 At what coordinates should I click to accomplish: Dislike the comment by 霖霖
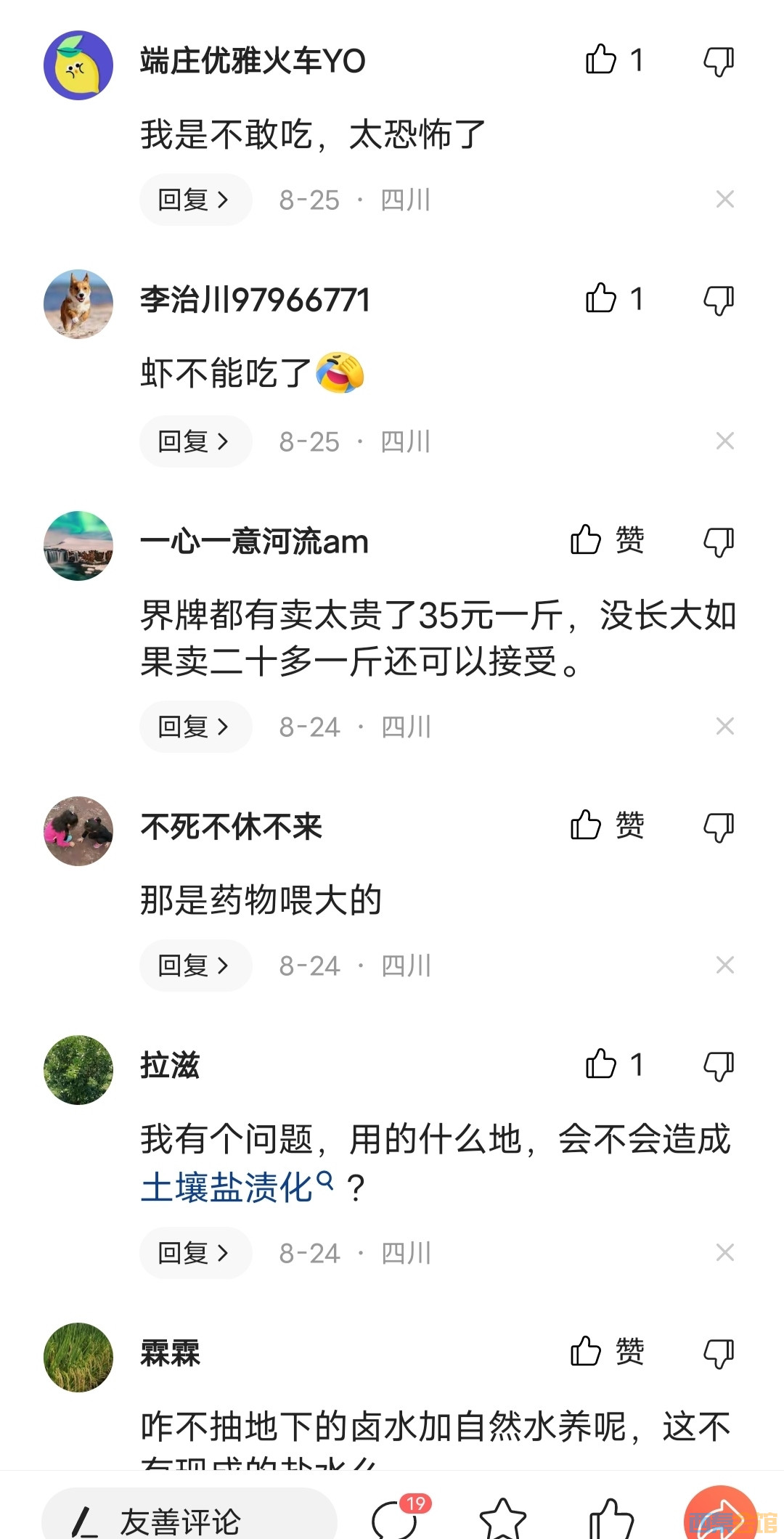point(719,1352)
